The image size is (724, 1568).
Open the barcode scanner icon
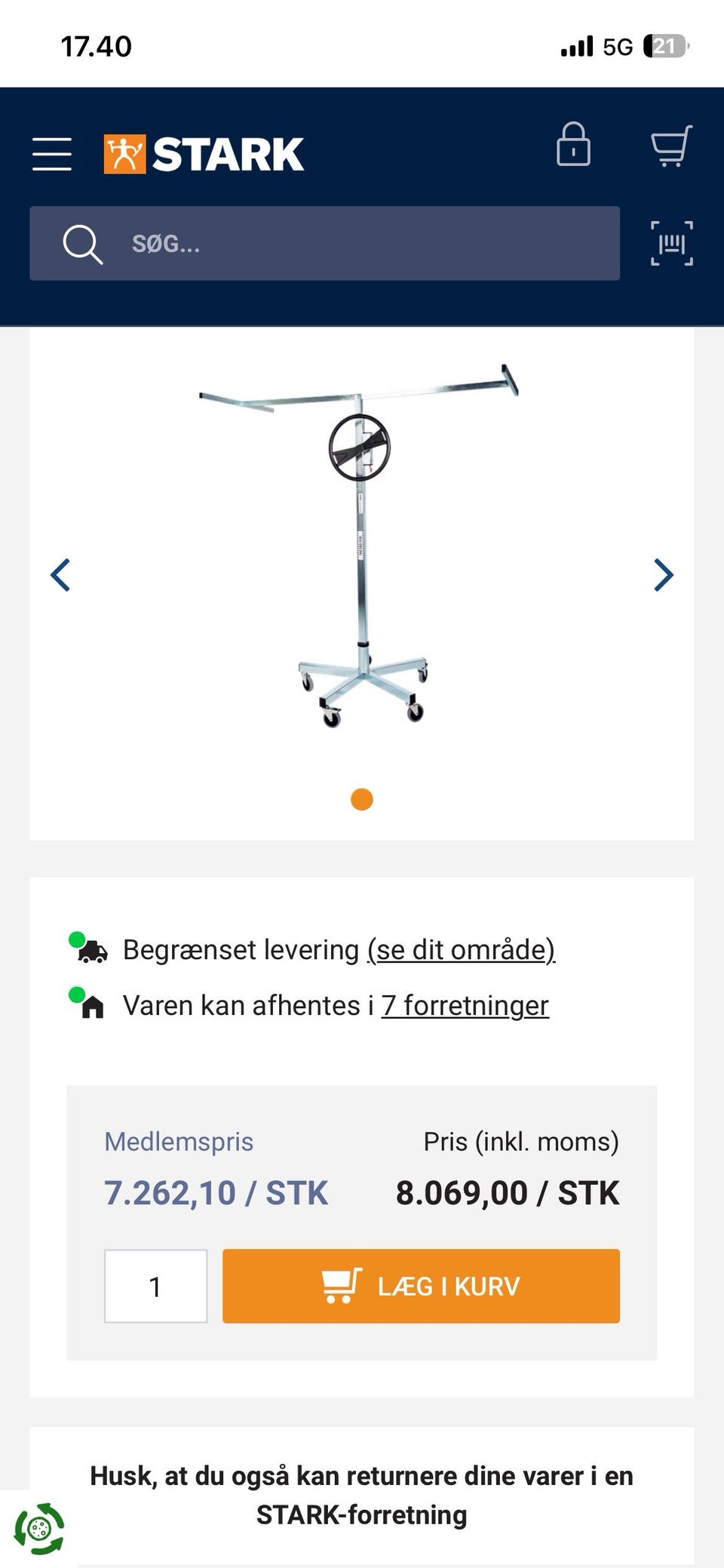coord(670,243)
